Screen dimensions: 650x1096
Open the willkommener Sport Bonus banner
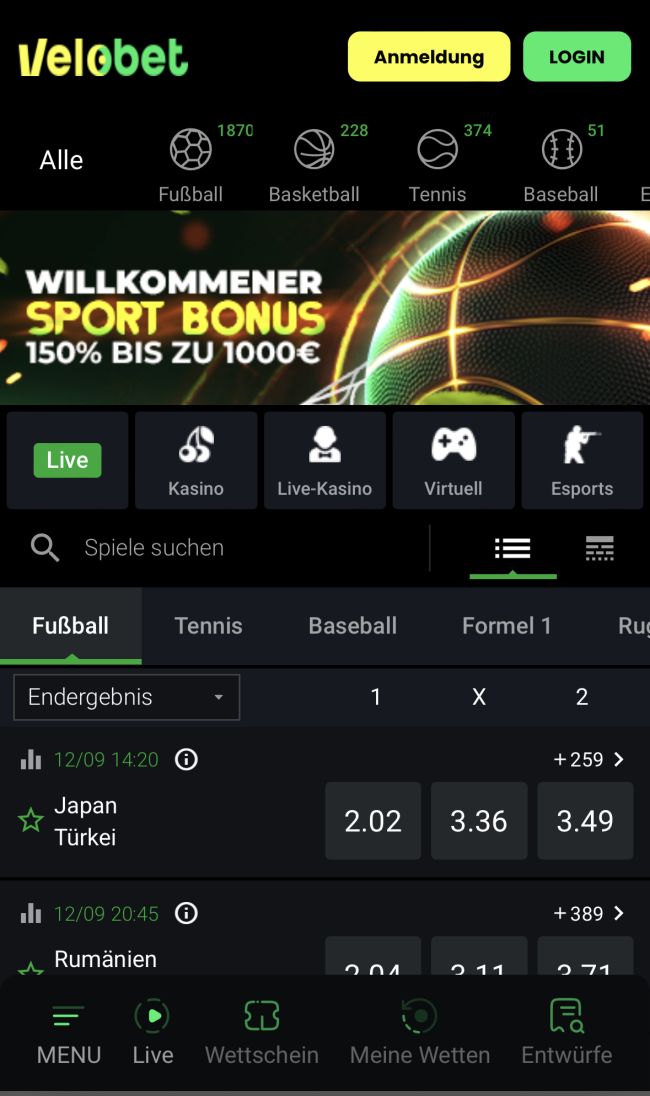click(x=325, y=307)
